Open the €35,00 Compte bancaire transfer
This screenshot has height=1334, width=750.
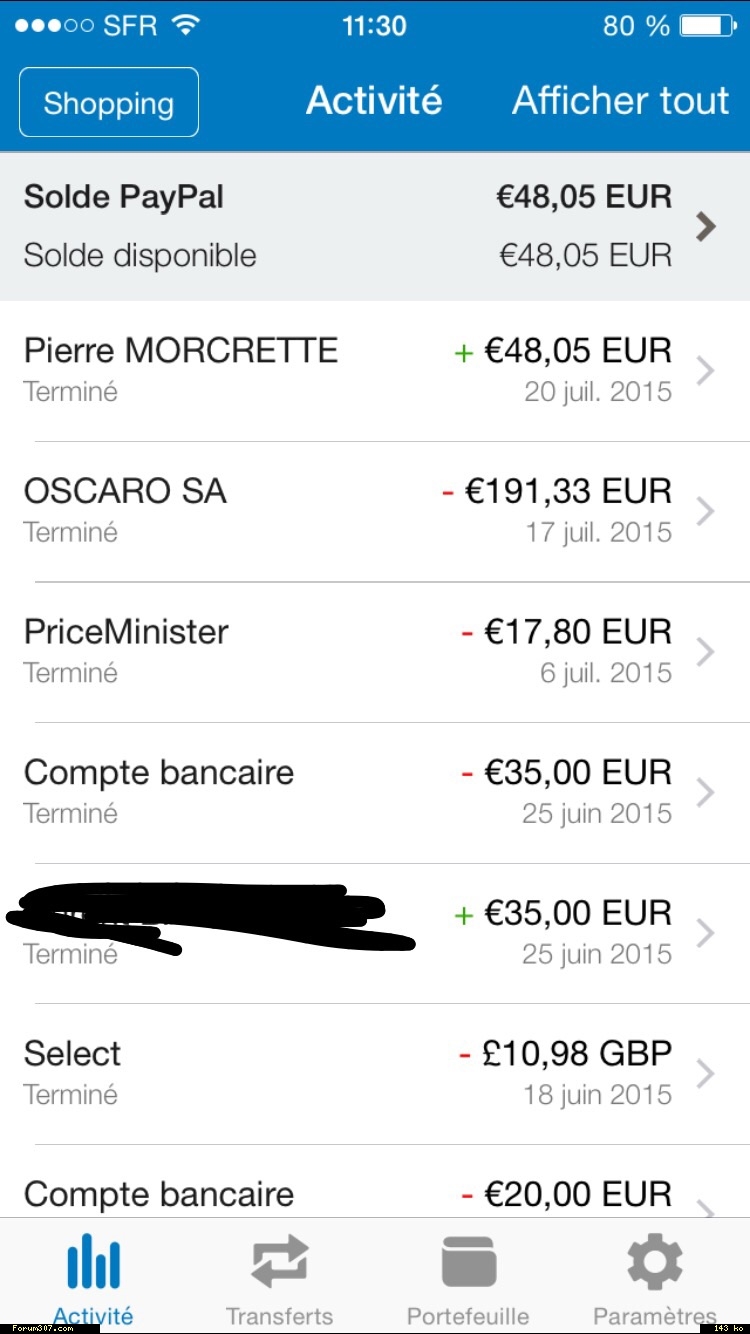click(x=375, y=792)
